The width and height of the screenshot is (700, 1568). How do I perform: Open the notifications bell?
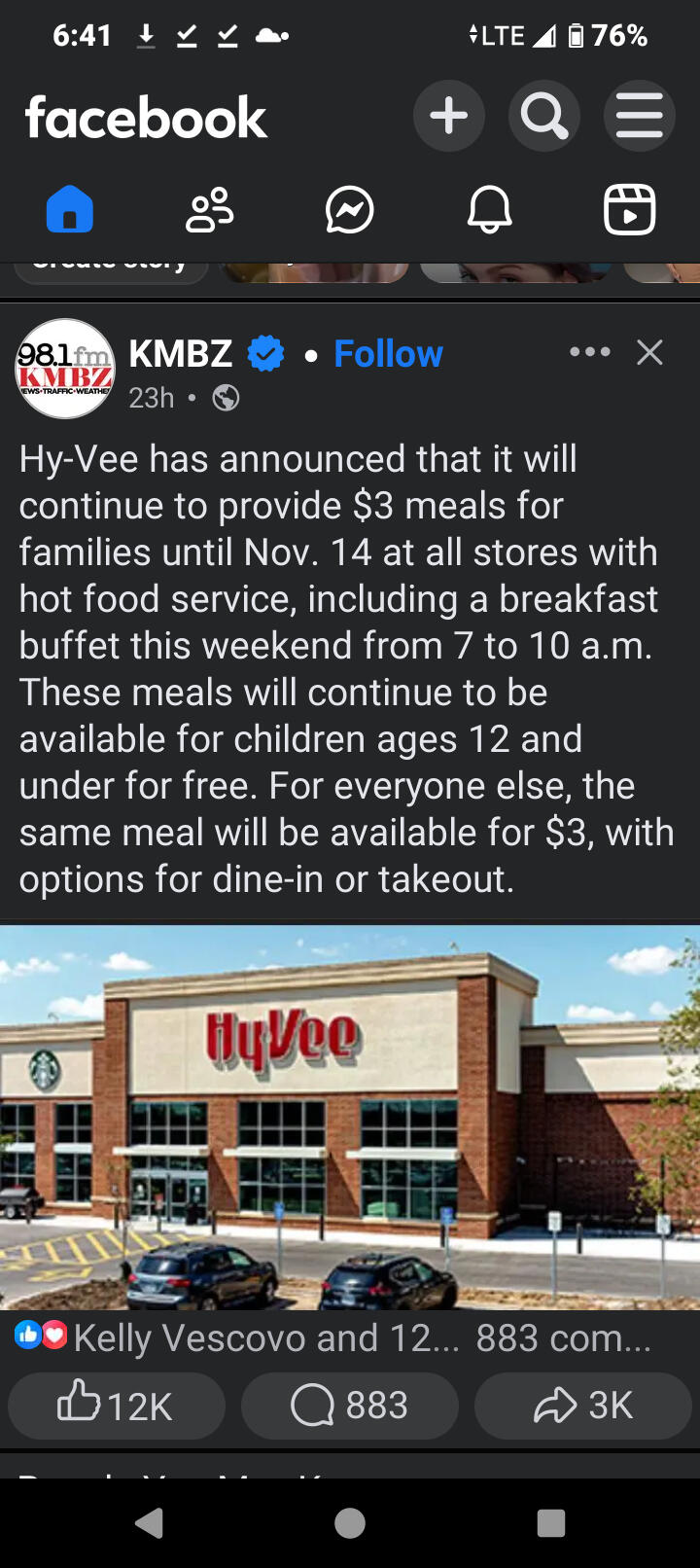click(x=490, y=210)
